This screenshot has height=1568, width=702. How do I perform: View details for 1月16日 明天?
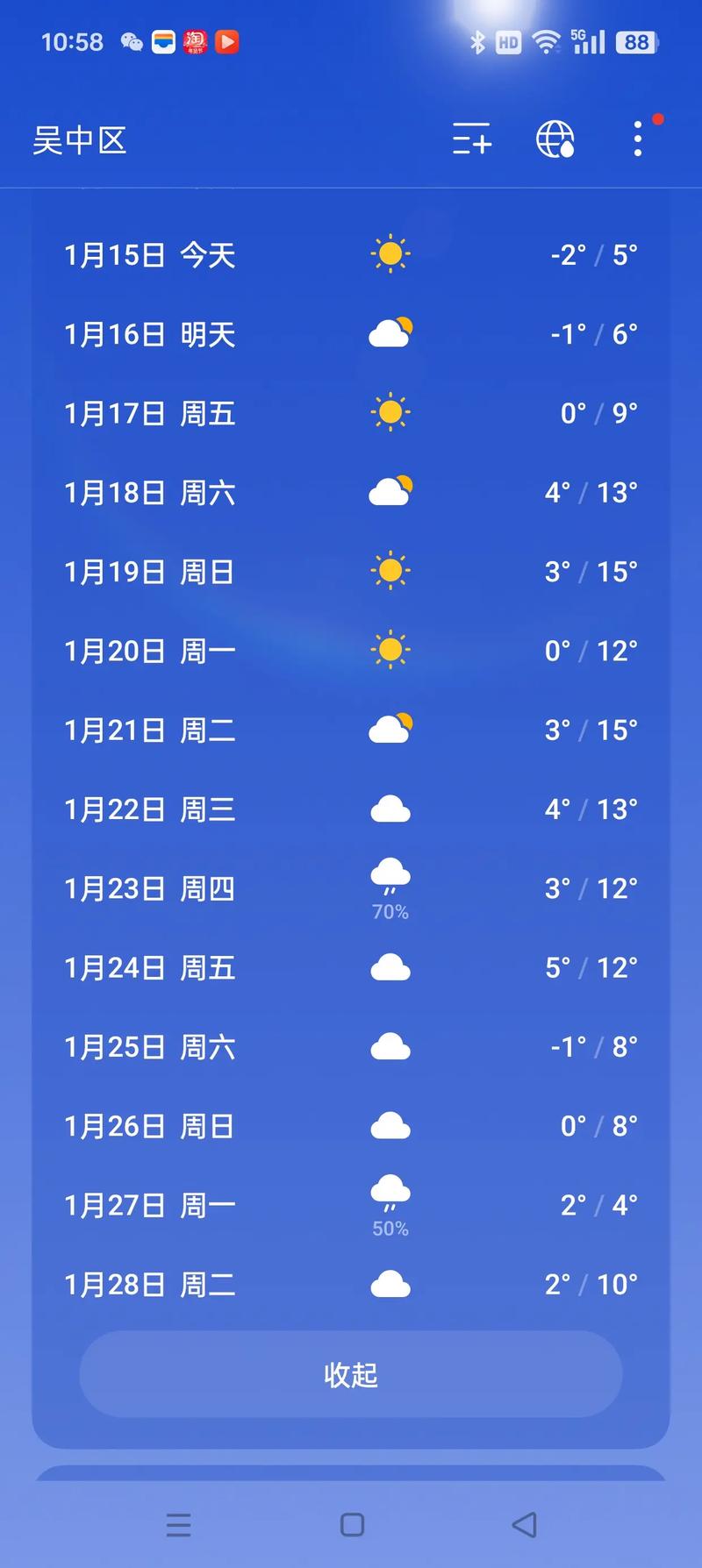click(x=351, y=334)
